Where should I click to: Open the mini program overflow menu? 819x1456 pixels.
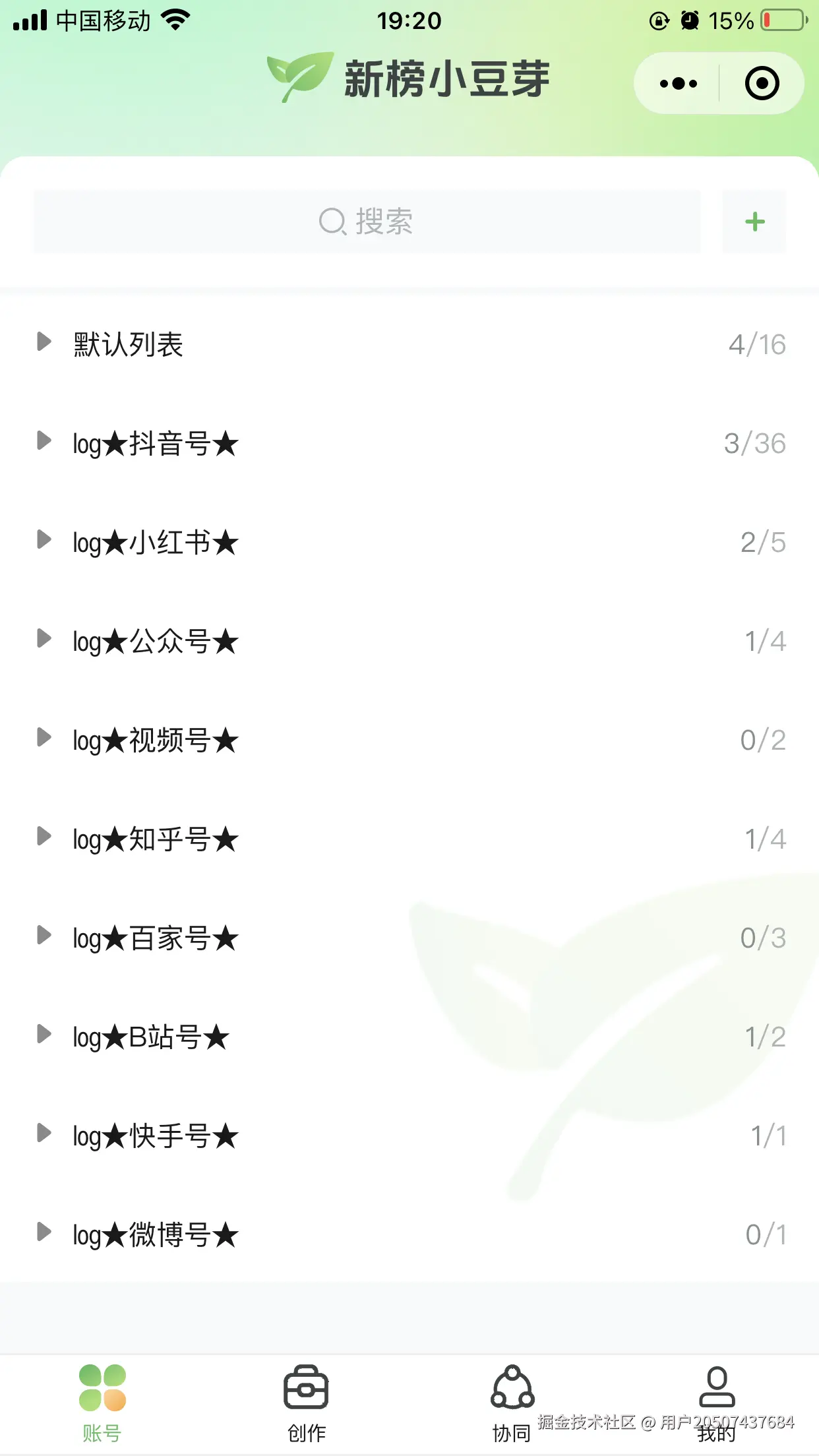point(678,84)
